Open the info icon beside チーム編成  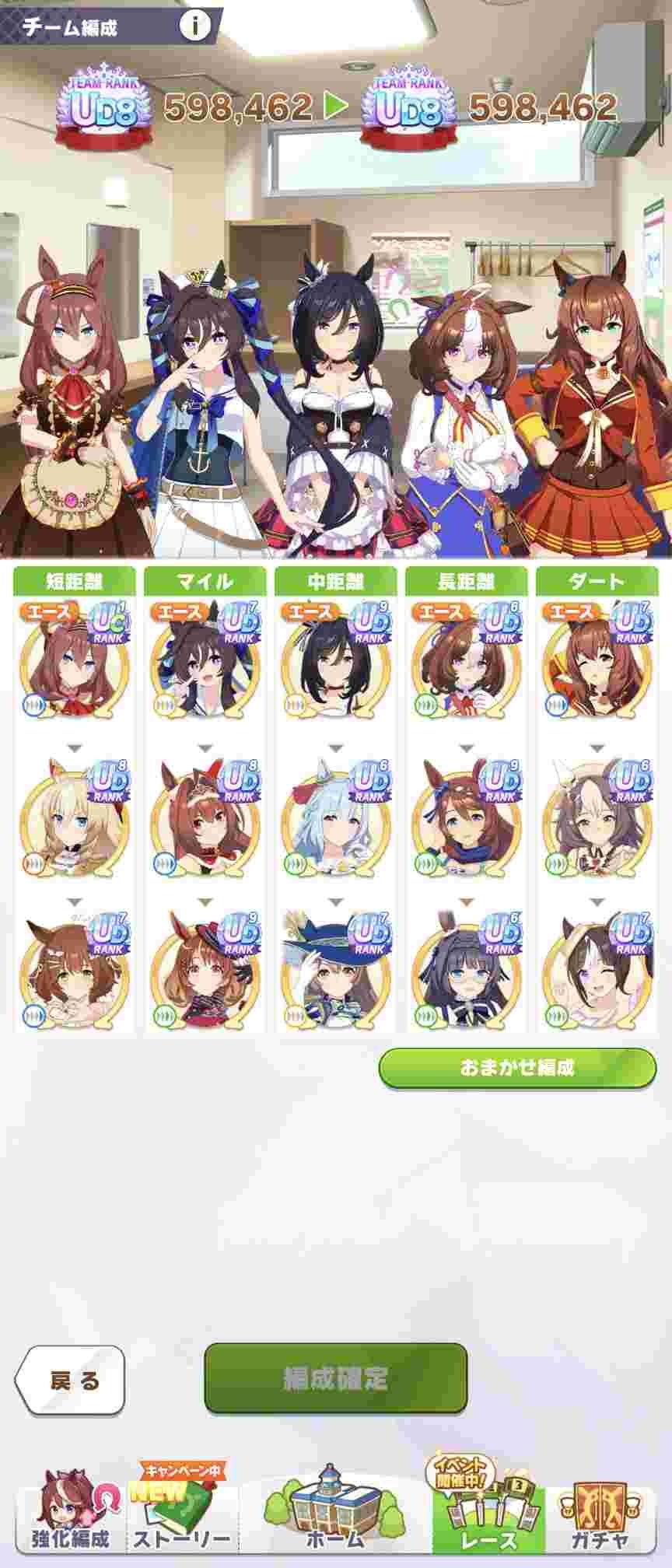195,26
